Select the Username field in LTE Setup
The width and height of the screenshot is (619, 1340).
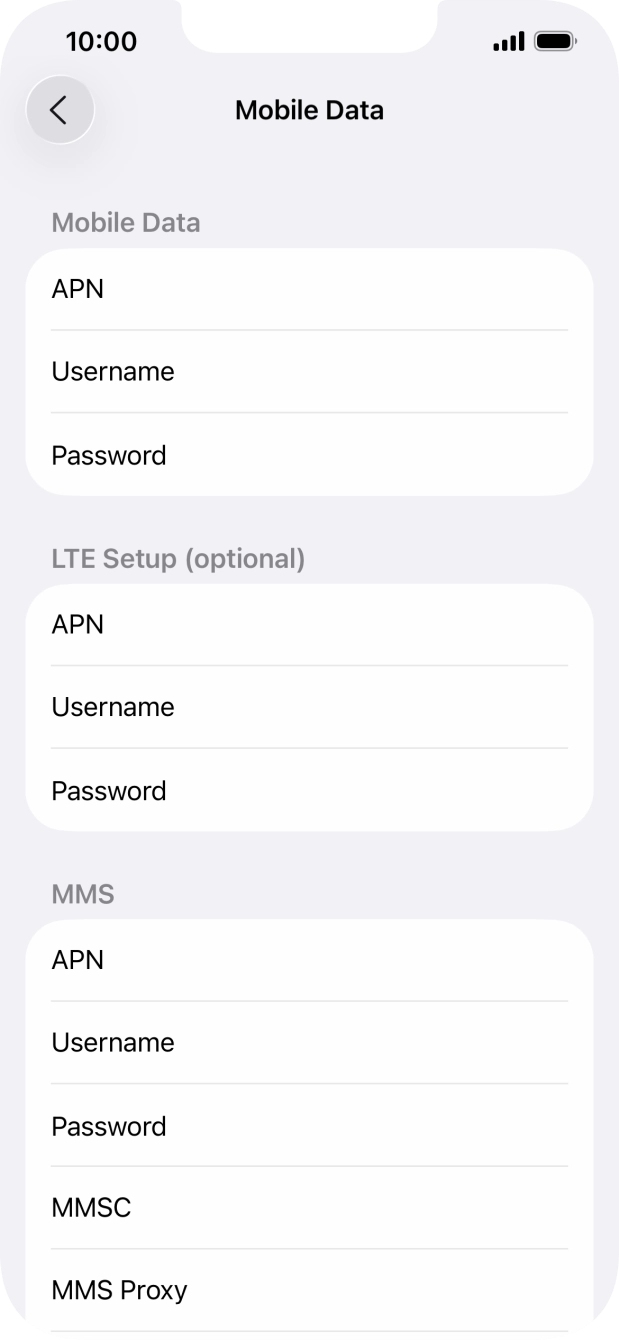tap(309, 707)
